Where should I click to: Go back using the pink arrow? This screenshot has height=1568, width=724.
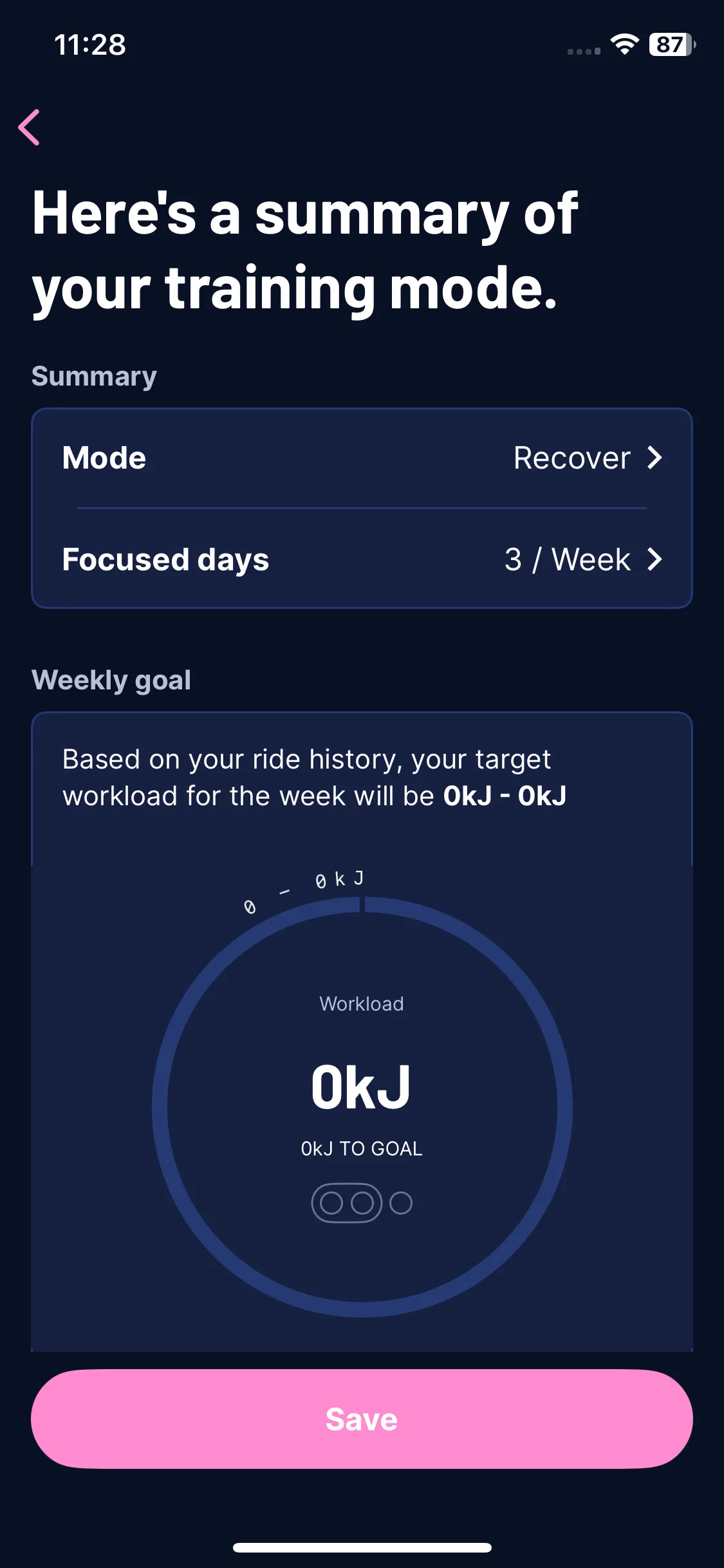pyautogui.click(x=30, y=127)
